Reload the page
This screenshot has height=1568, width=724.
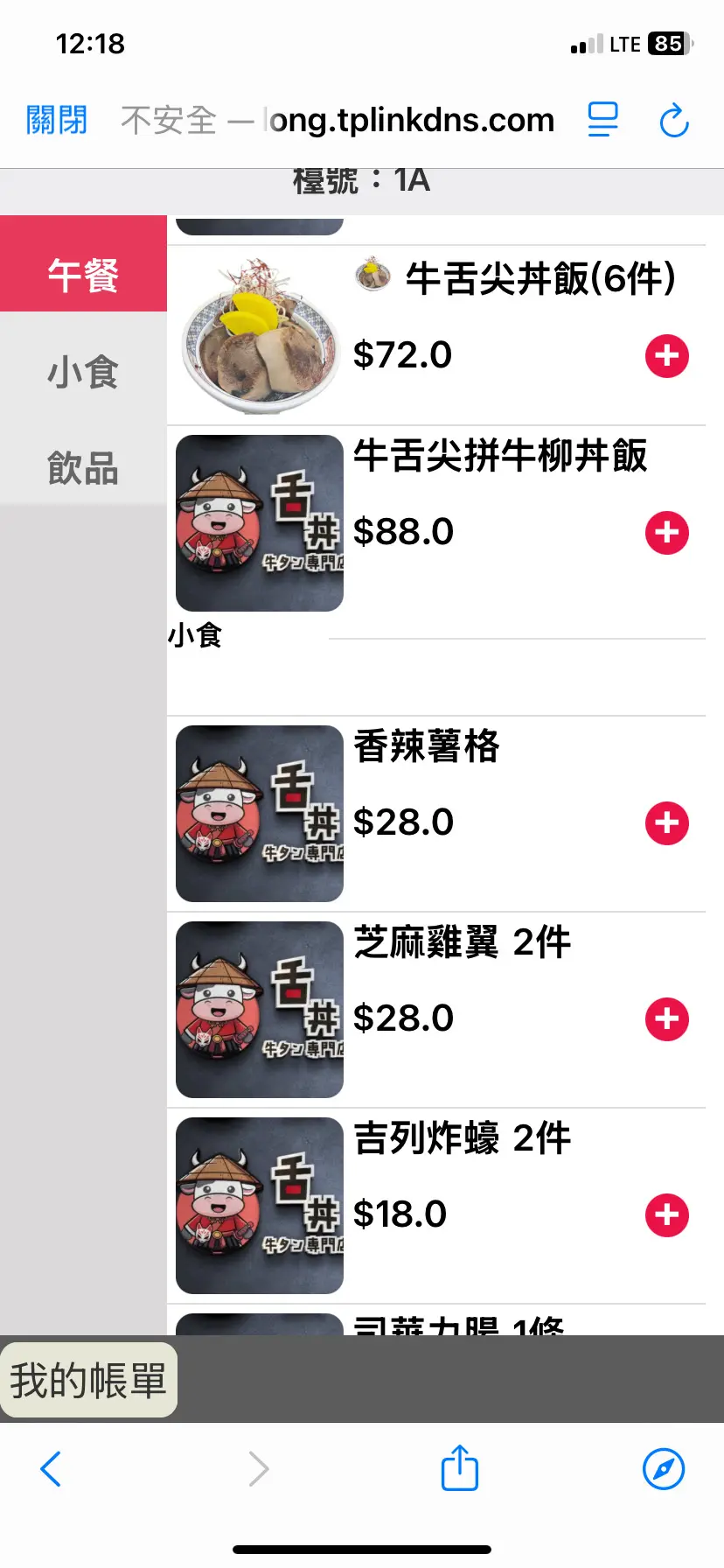(674, 121)
